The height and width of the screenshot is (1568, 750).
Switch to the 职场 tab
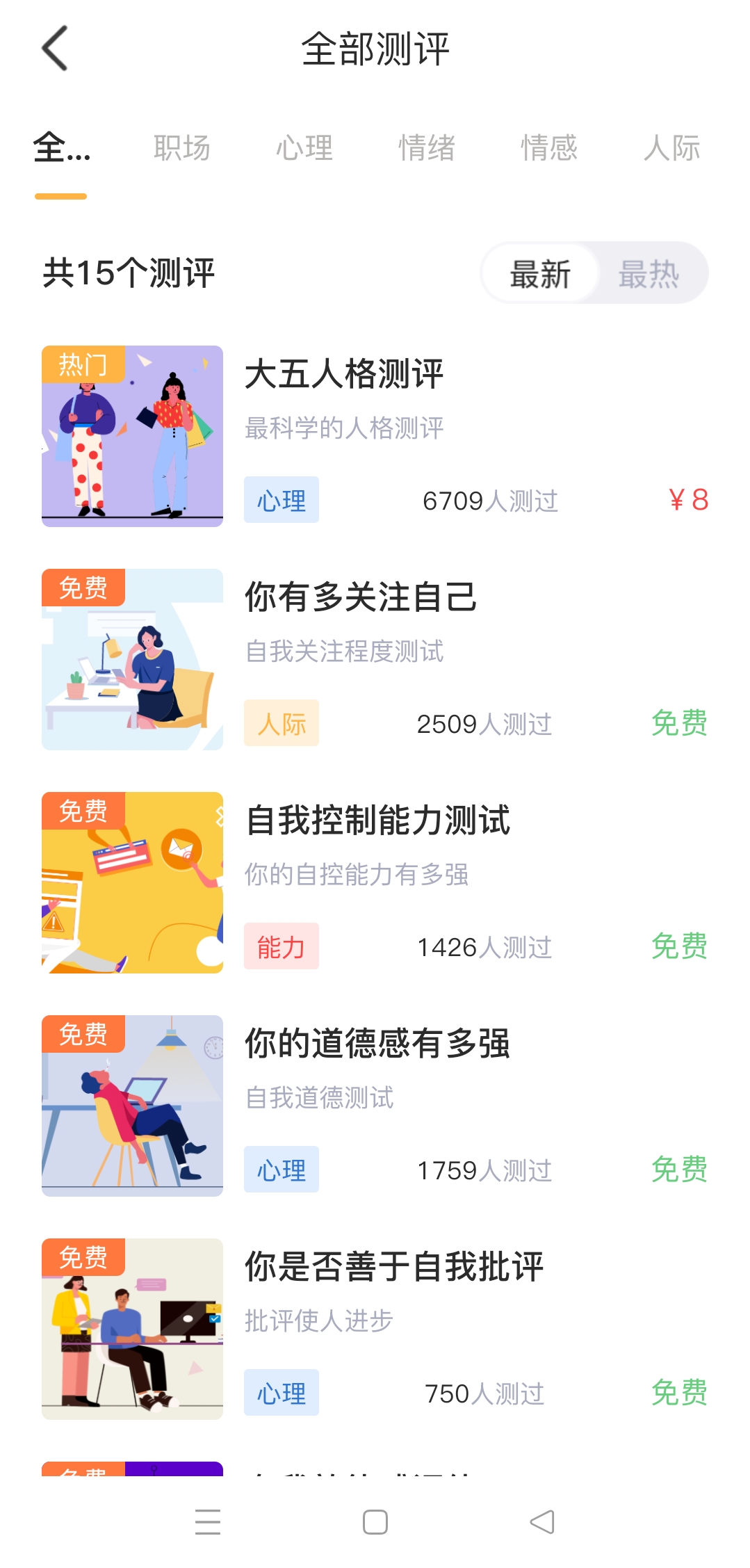(181, 148)
